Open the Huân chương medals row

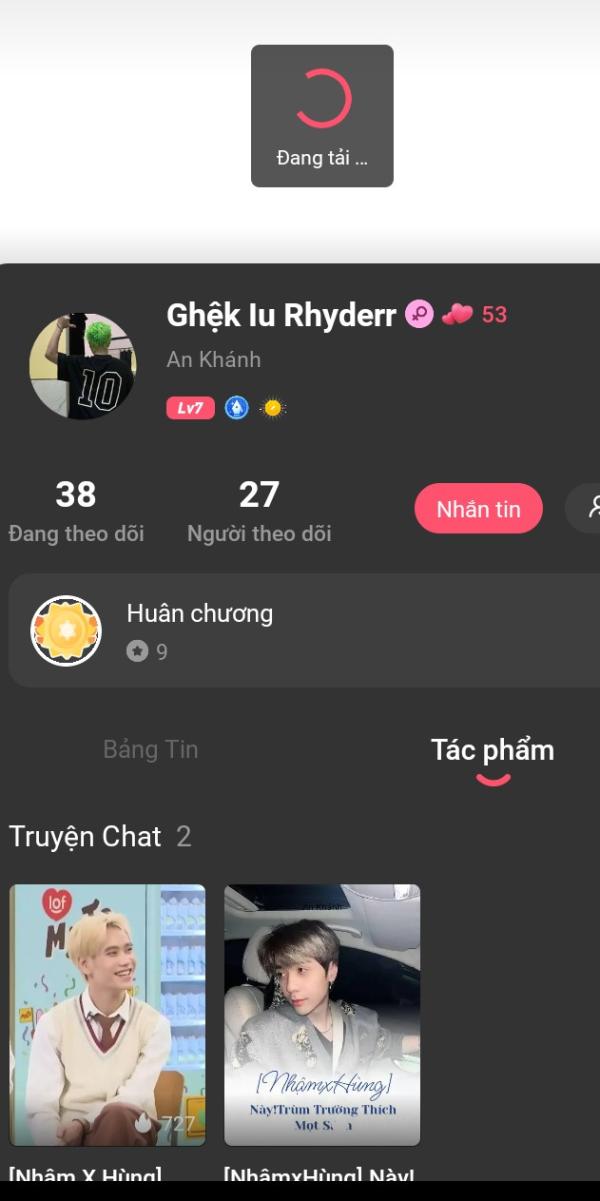click(x=300, y=630)
